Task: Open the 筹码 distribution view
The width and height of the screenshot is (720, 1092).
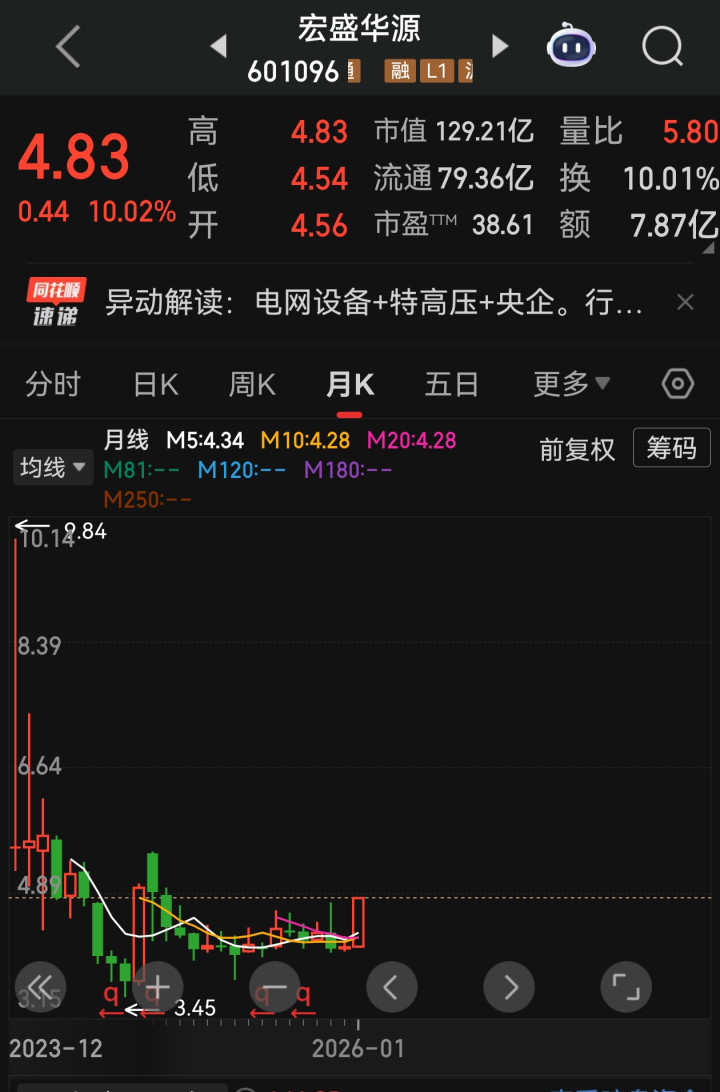Action: 671,449
